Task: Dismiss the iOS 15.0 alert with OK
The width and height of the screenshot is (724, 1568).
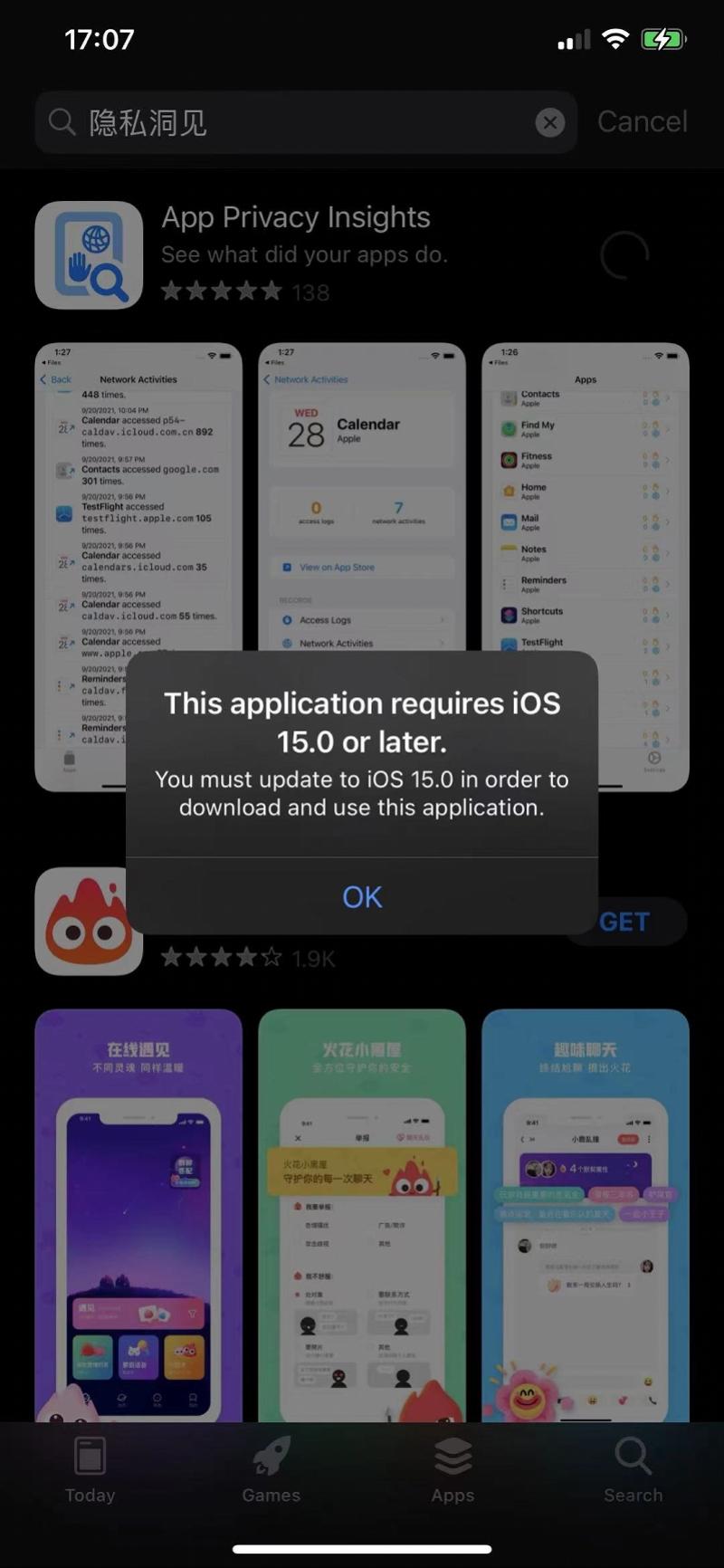Action: [362, 896]
